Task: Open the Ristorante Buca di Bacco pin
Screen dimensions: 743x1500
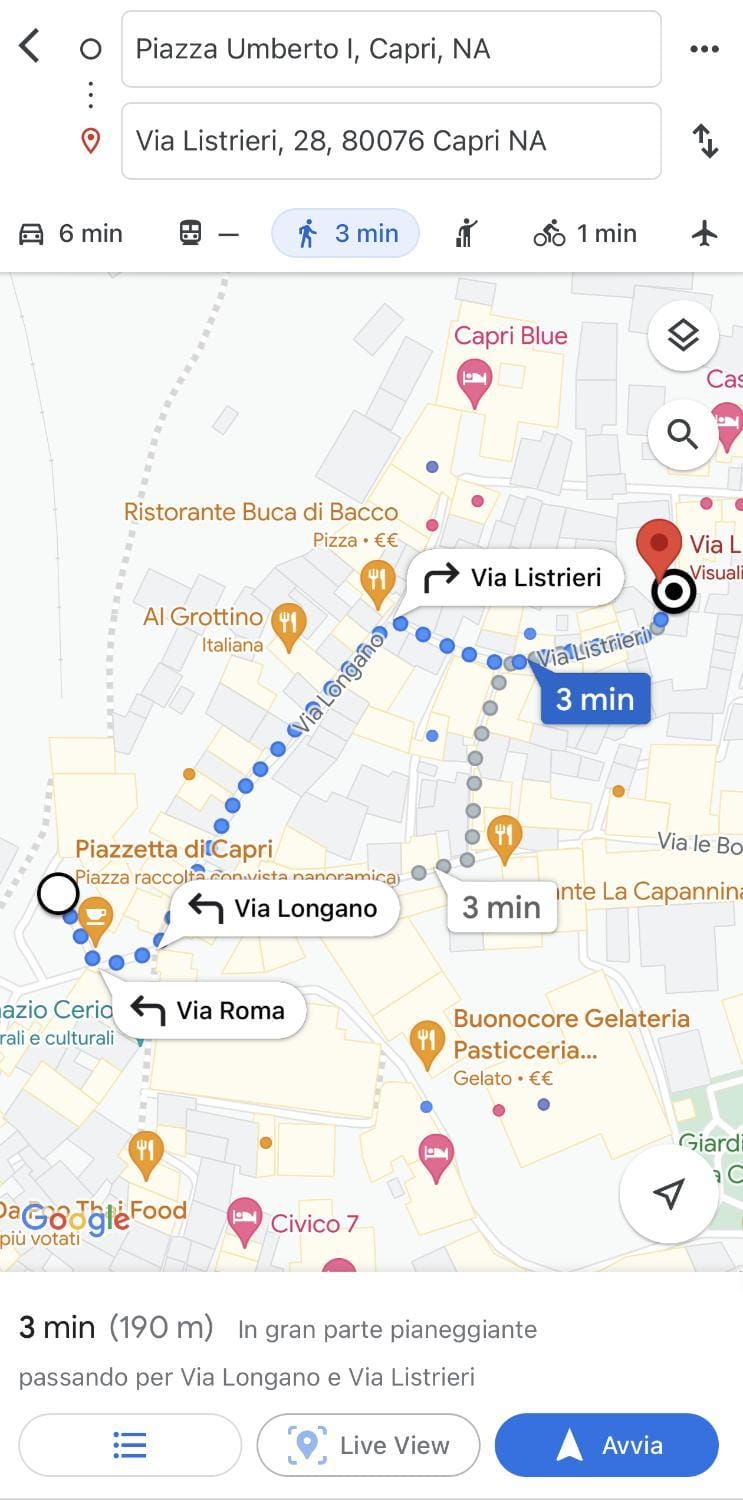Action: point(377,580)
